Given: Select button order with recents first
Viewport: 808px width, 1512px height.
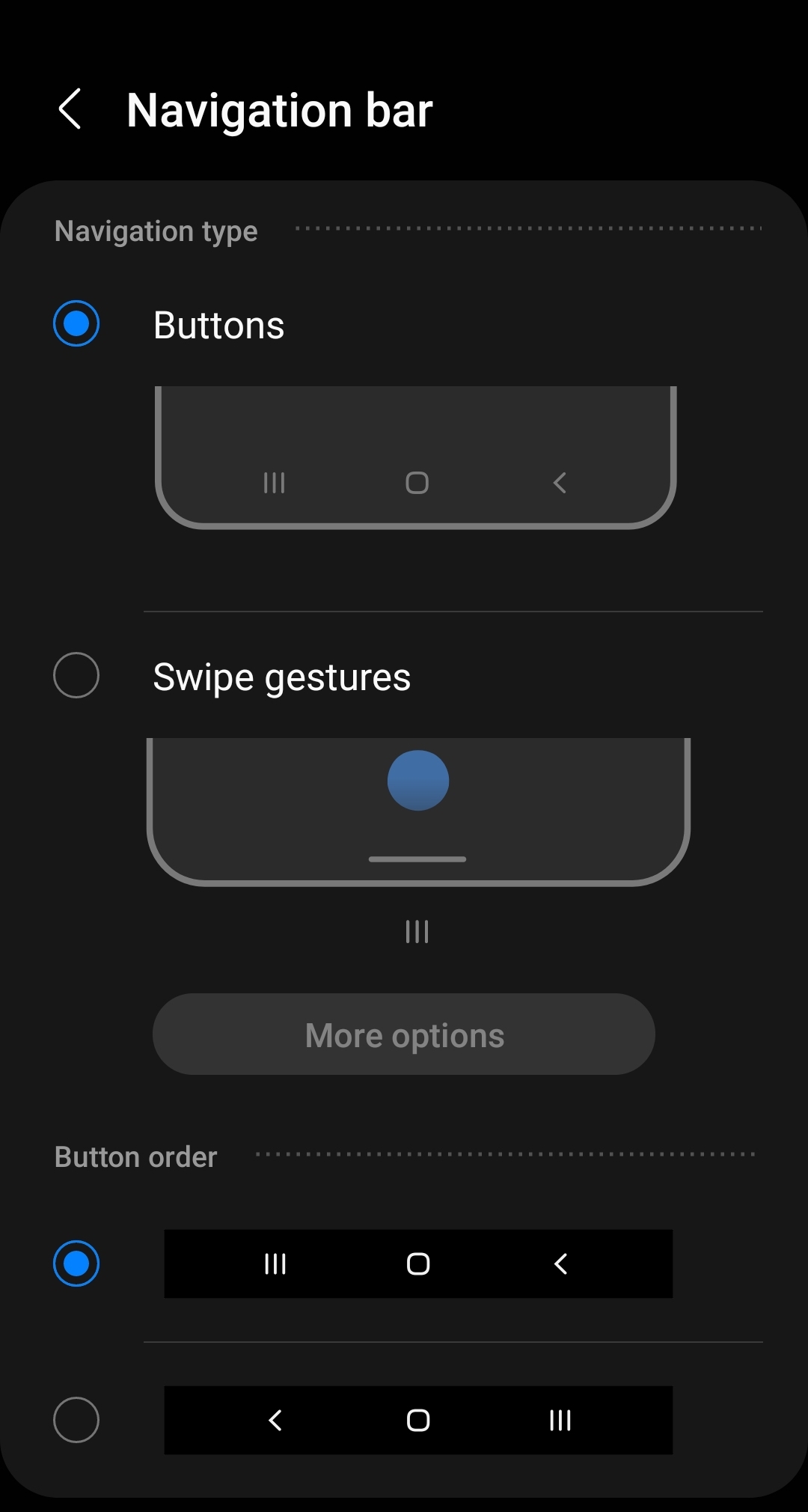Looking at the screenshot, I should 76,1263.
